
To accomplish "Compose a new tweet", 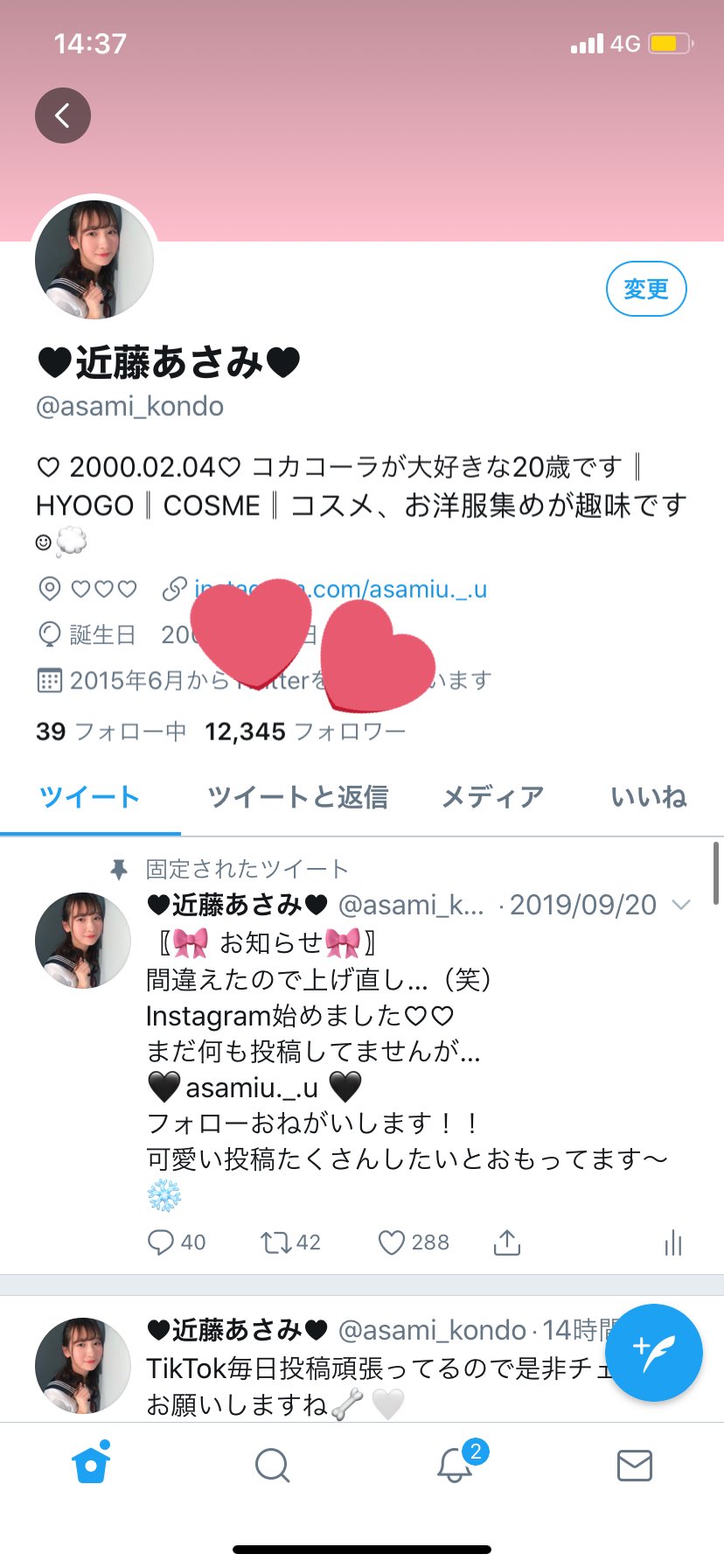I will pyautogui.click(x=653, y=1353).
